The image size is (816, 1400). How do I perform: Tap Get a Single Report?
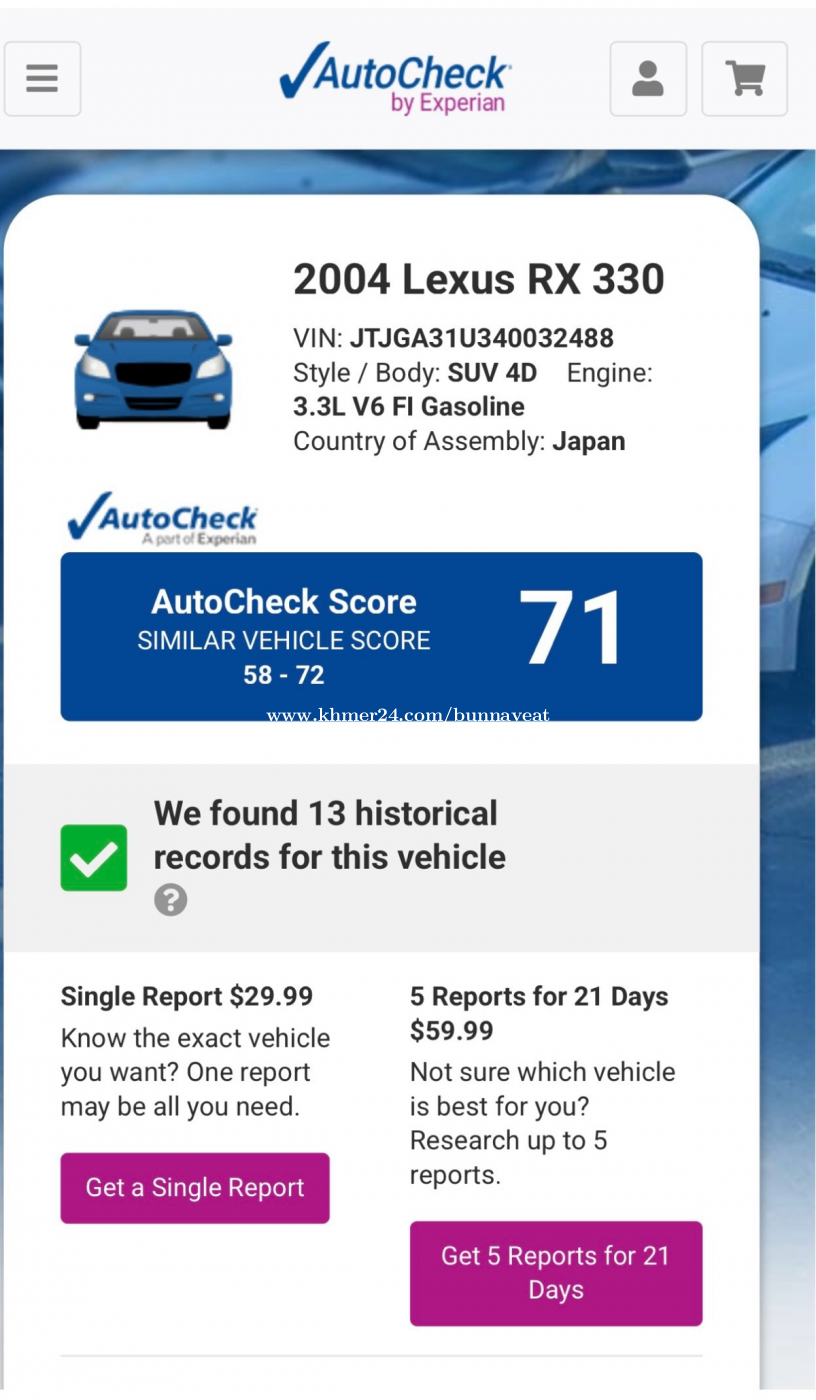tap(195, 1188)
